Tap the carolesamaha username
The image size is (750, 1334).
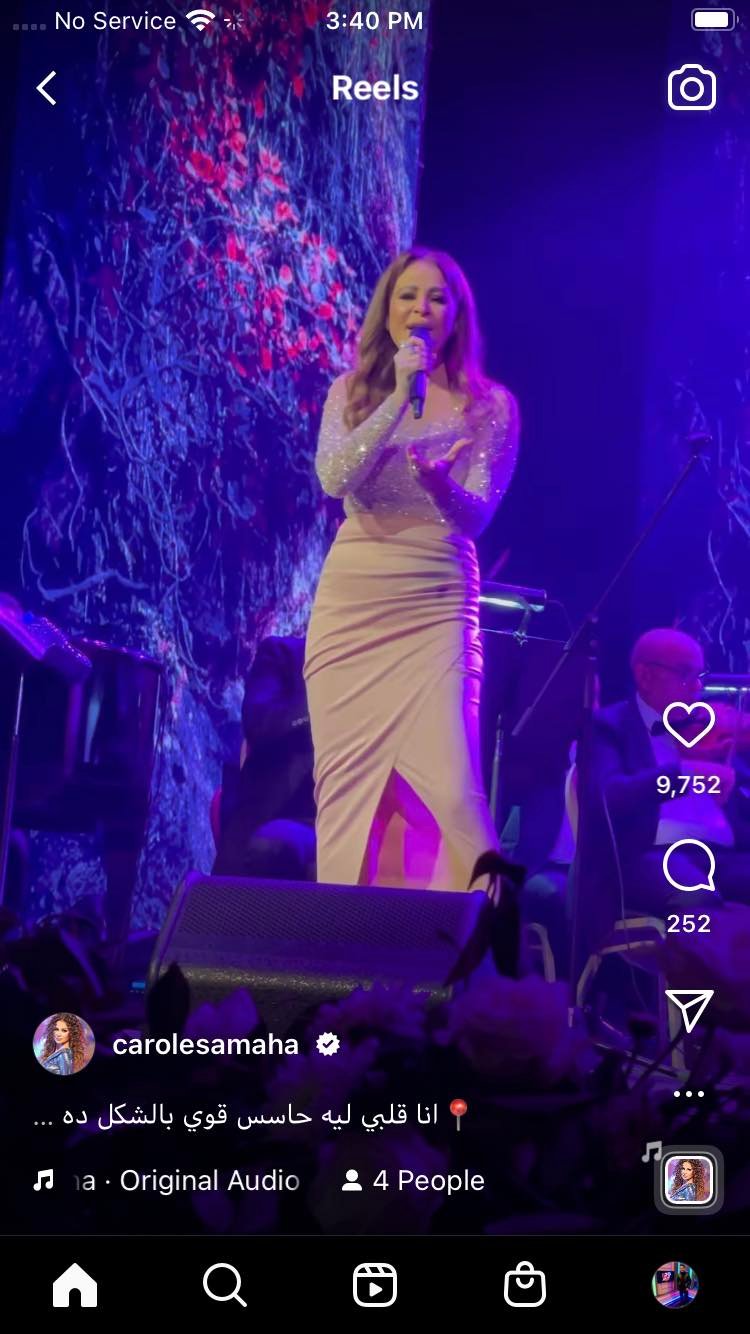click(x=205, y=1044)
